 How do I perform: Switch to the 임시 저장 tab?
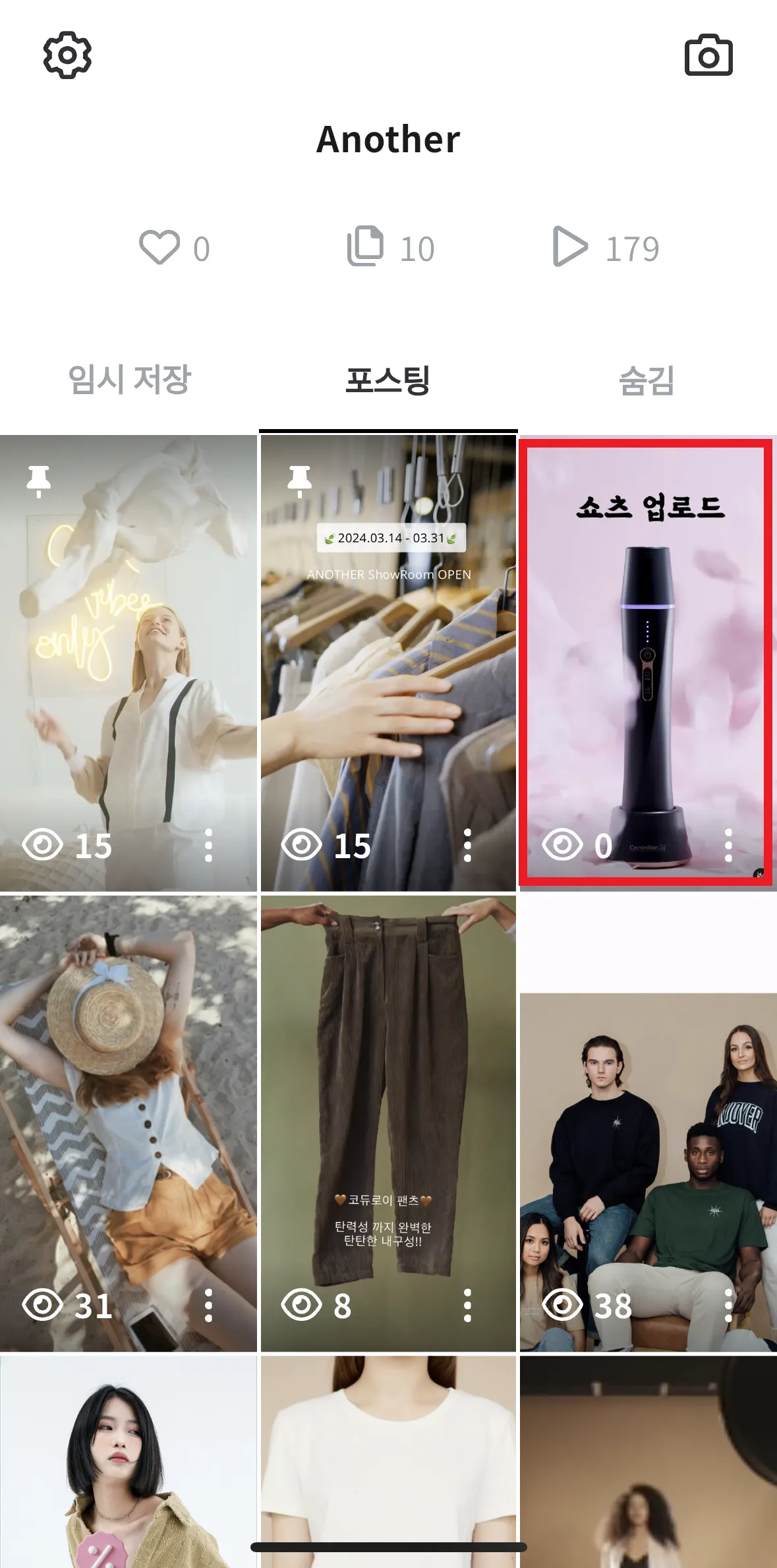coord(129,380)
